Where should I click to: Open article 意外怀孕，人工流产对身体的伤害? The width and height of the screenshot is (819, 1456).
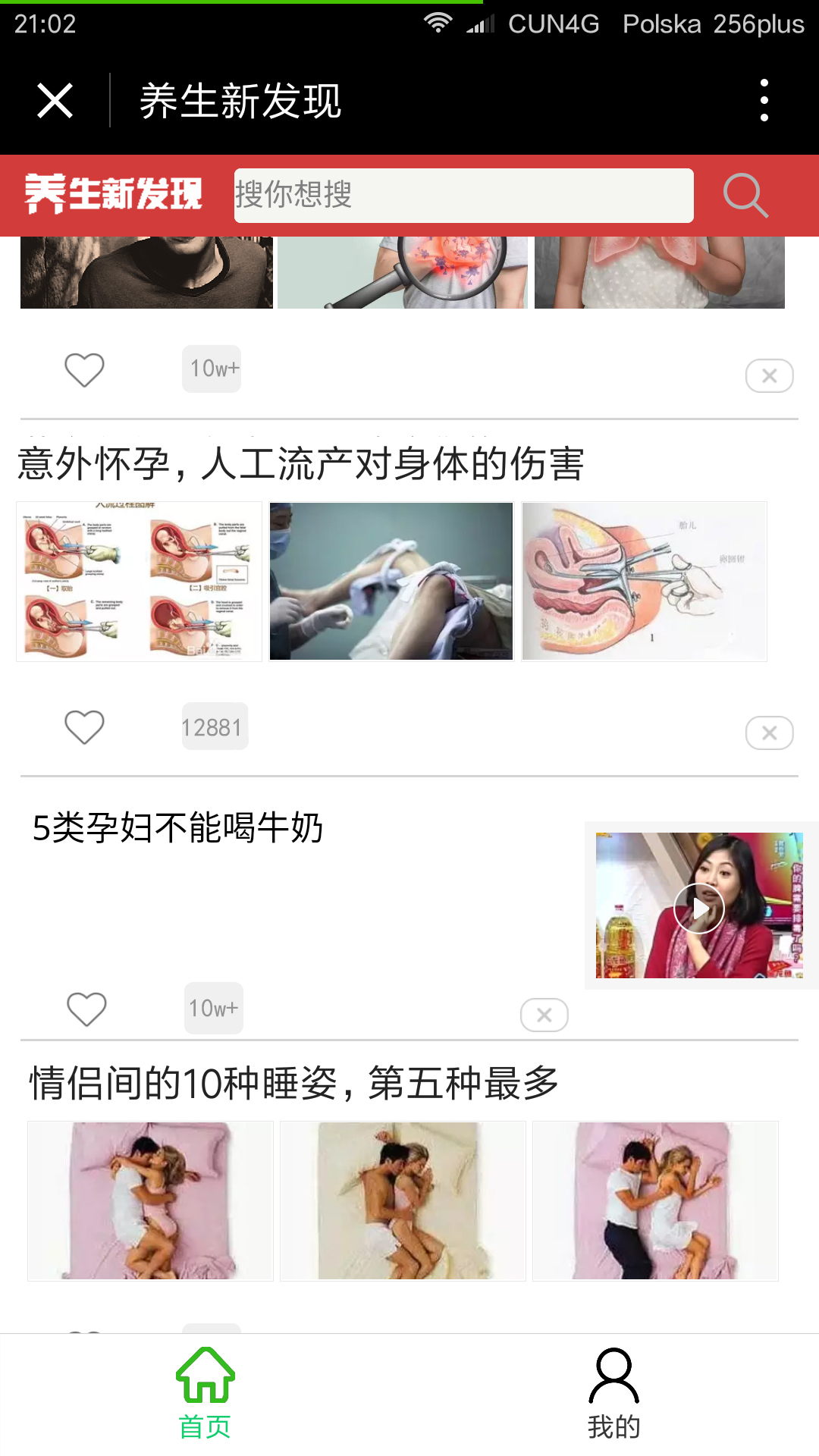[x=301, y=463]
